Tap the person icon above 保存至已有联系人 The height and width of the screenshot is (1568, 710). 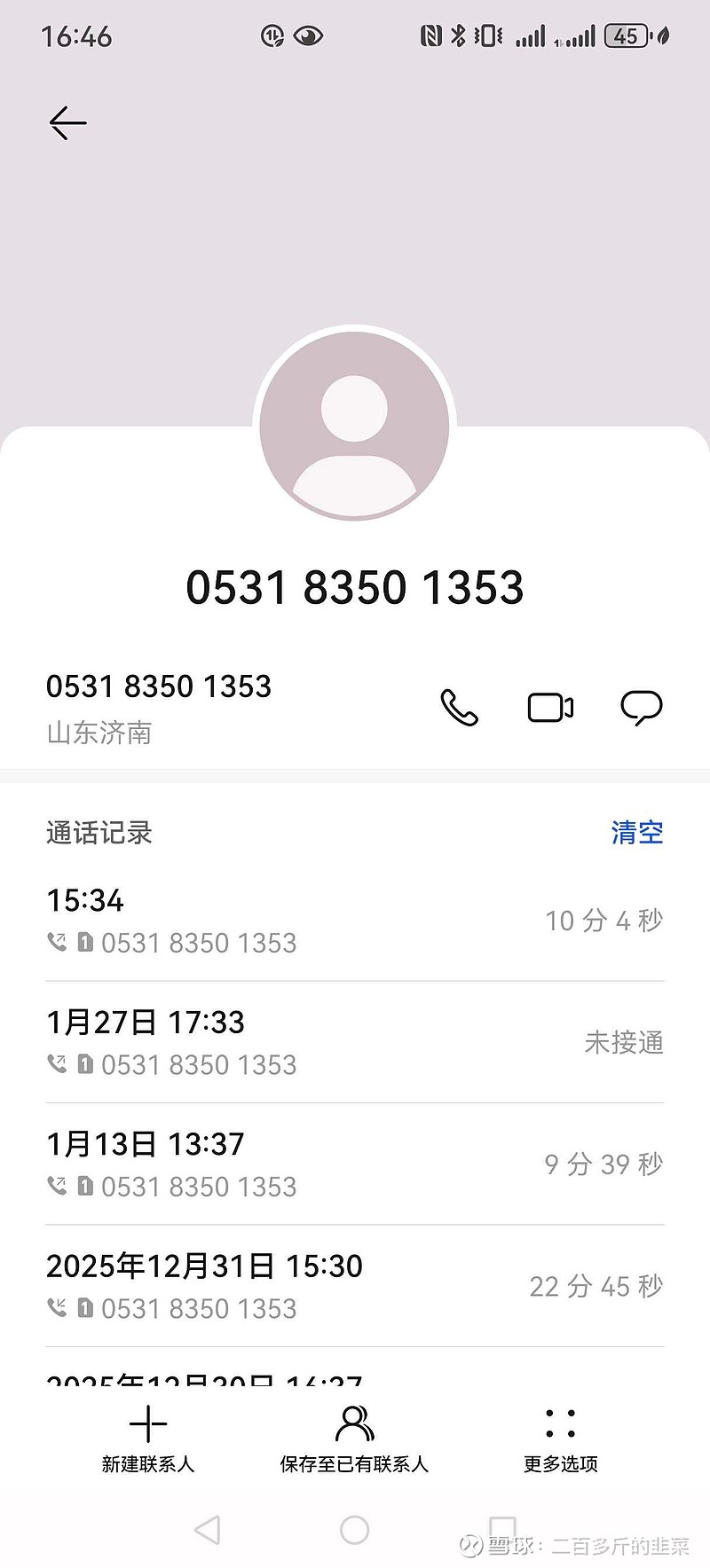tap(355, 1423)
